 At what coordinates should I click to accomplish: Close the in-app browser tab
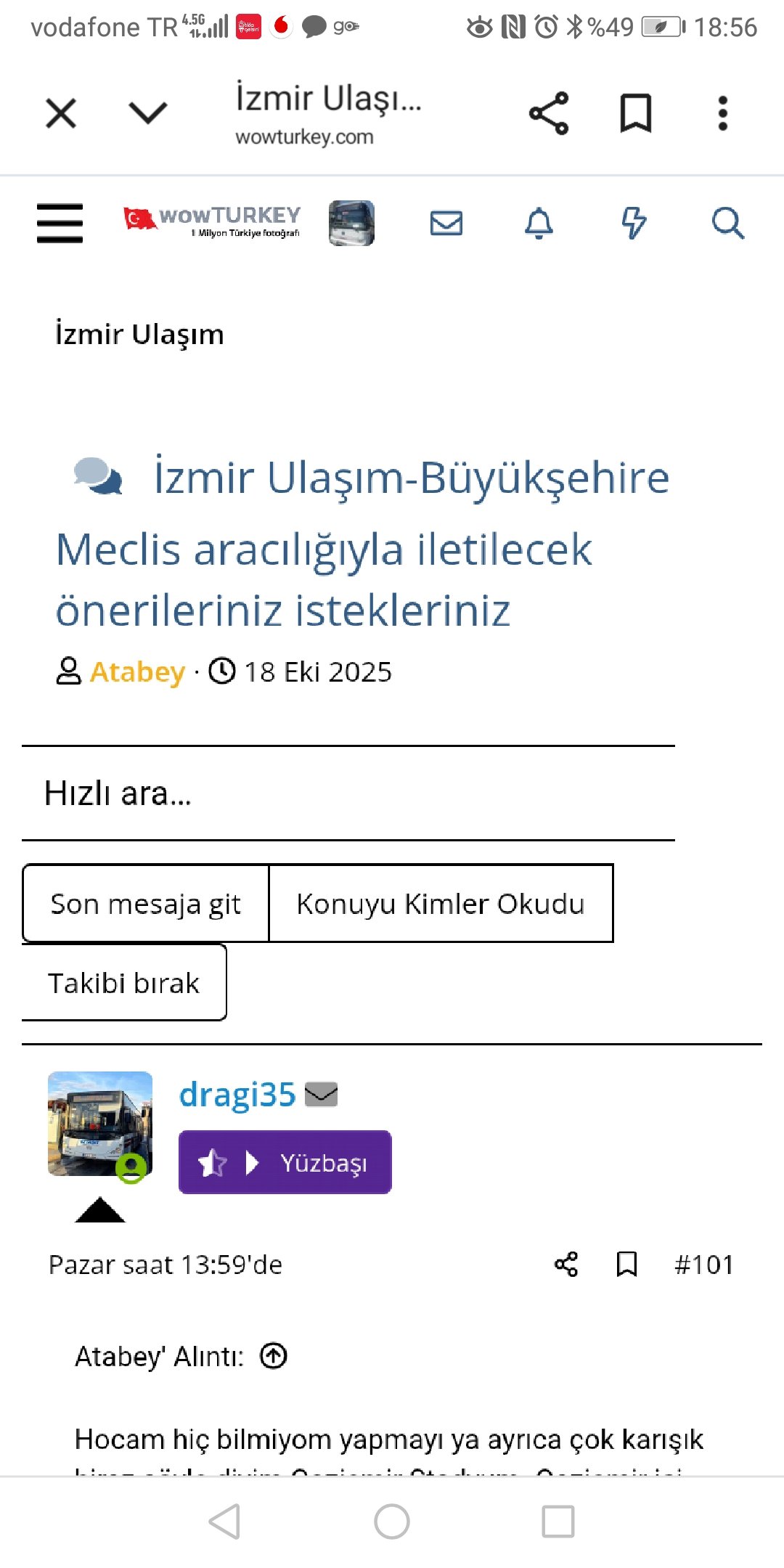[61, 114]
